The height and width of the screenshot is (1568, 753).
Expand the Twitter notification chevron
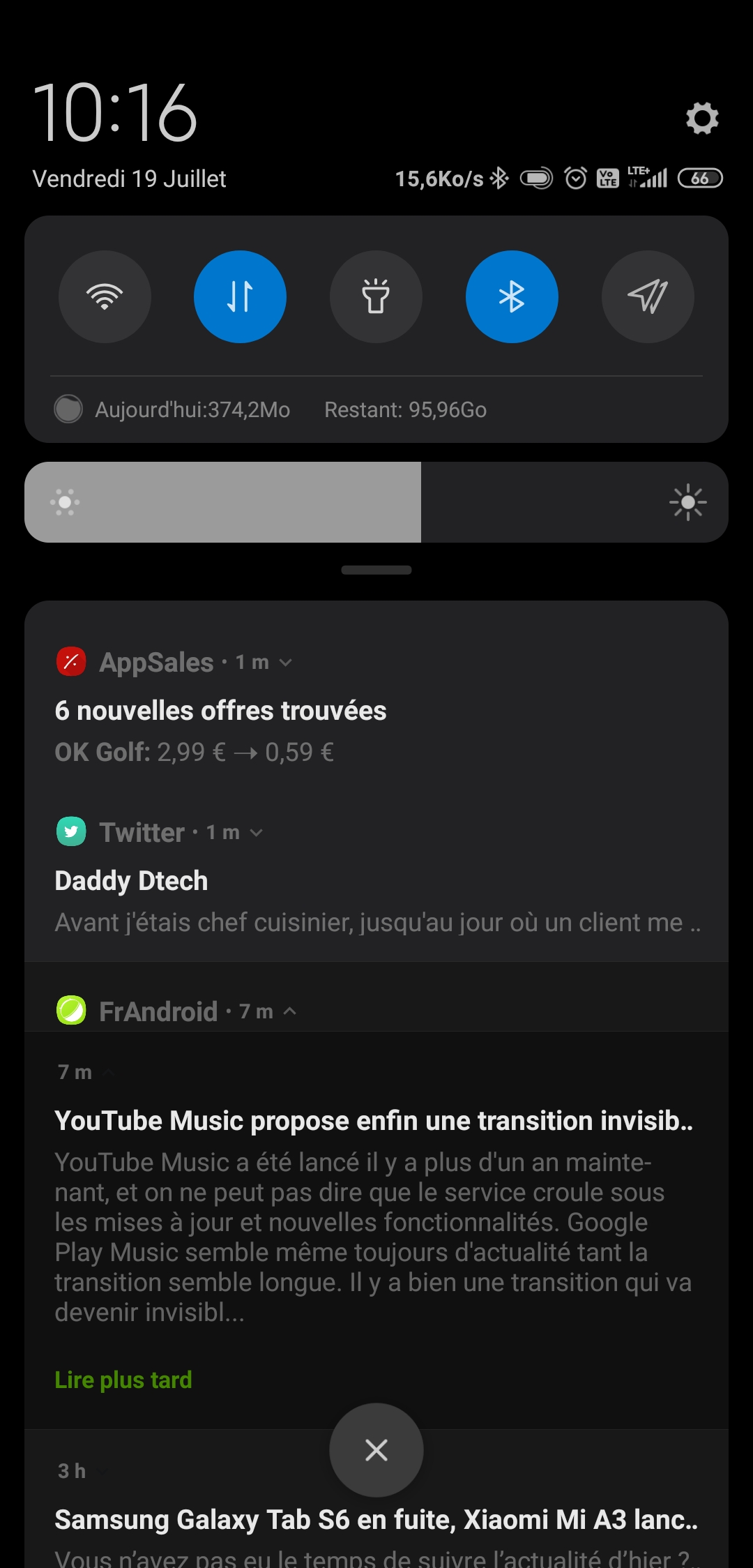256,833
